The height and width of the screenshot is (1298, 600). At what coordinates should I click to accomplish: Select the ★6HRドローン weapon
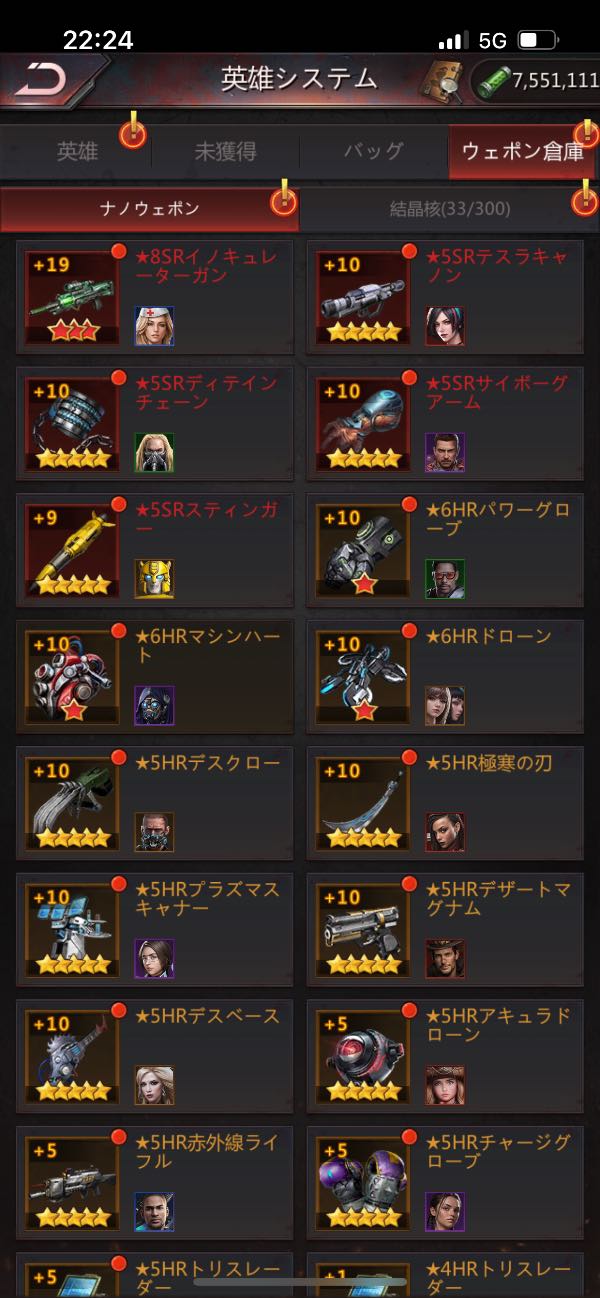click(445, 677)
